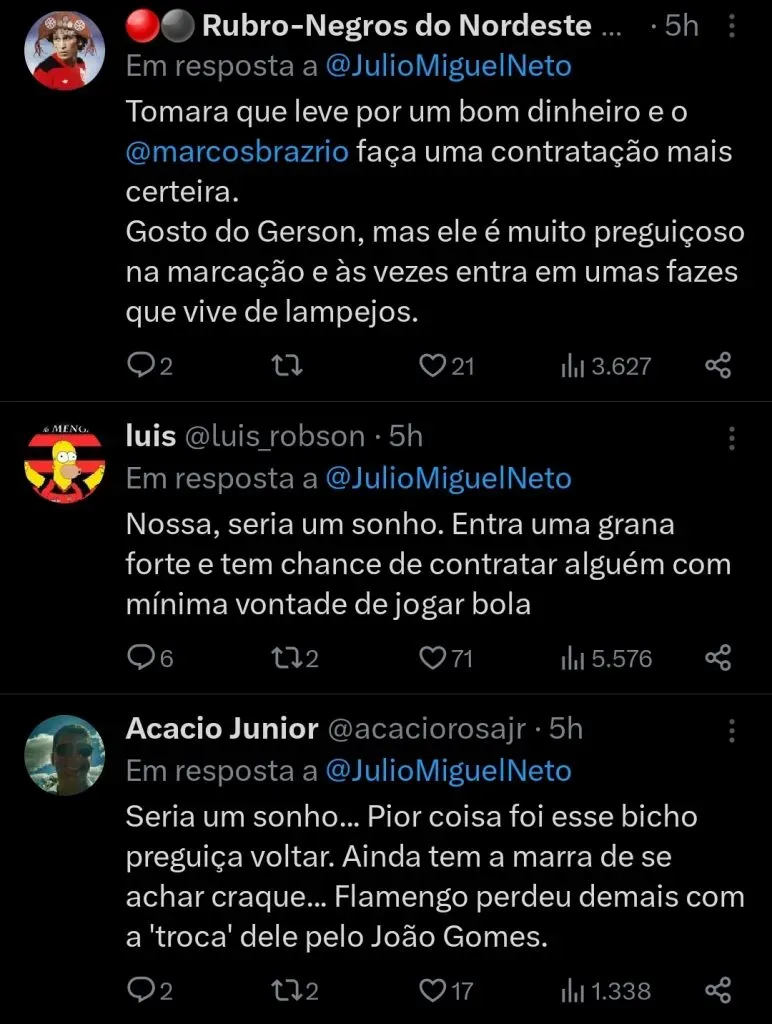Open replies on luis's tweet

coord(140,658)
